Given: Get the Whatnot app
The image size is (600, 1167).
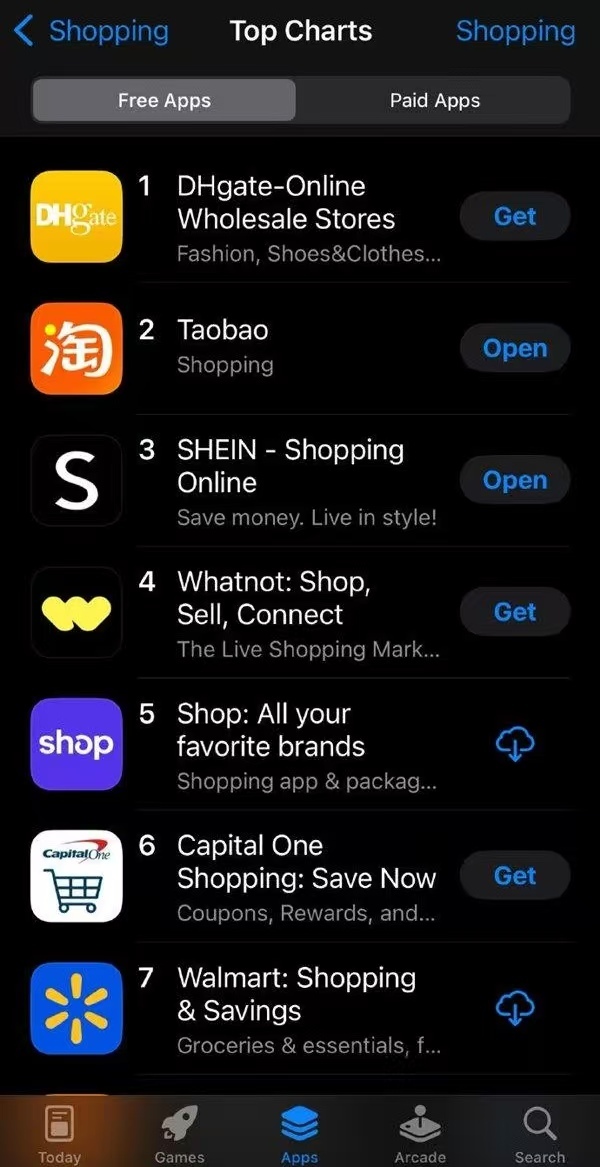Looking at the screenshot, I should tap(514, 612).
